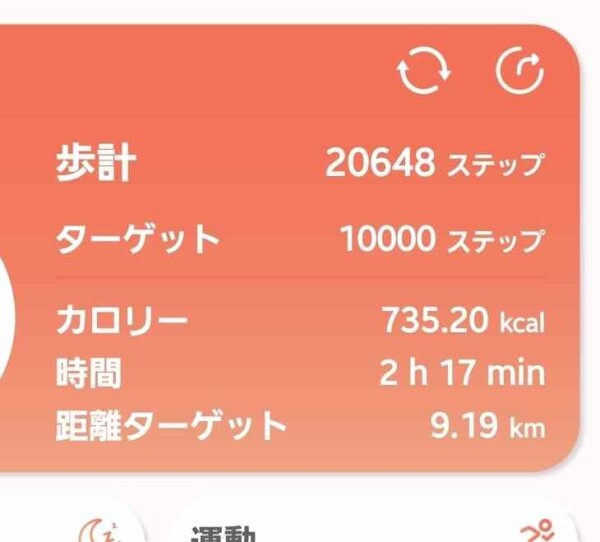This screenshot has height=542, width=600.
Task: Share the step count summary
Action: [x=520, y=72]
